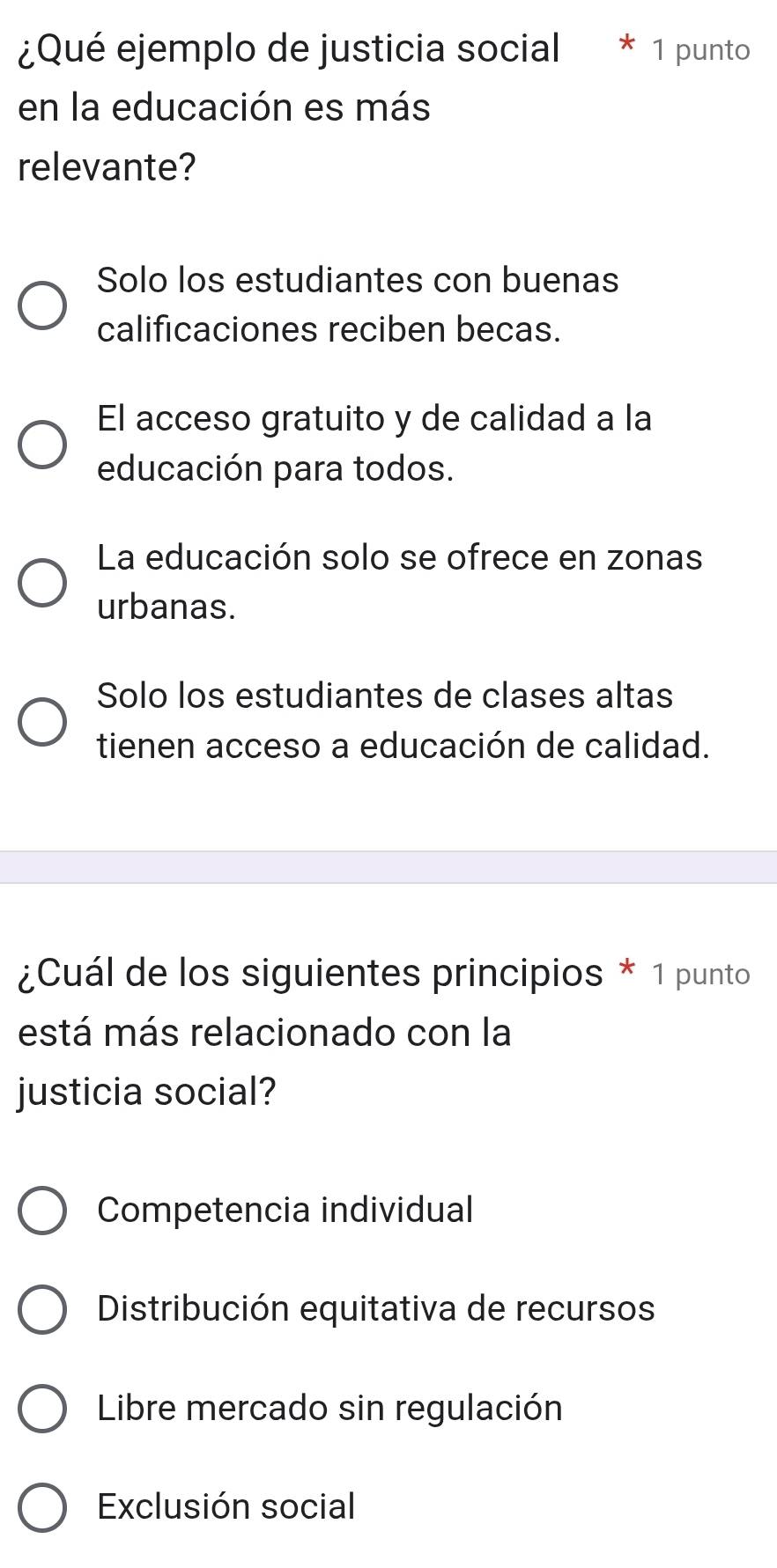Select 'Solo los estudiantes con buenas calificaciones' option
The height and width of the screenshot is (1568, 777).
coord(41,306)
